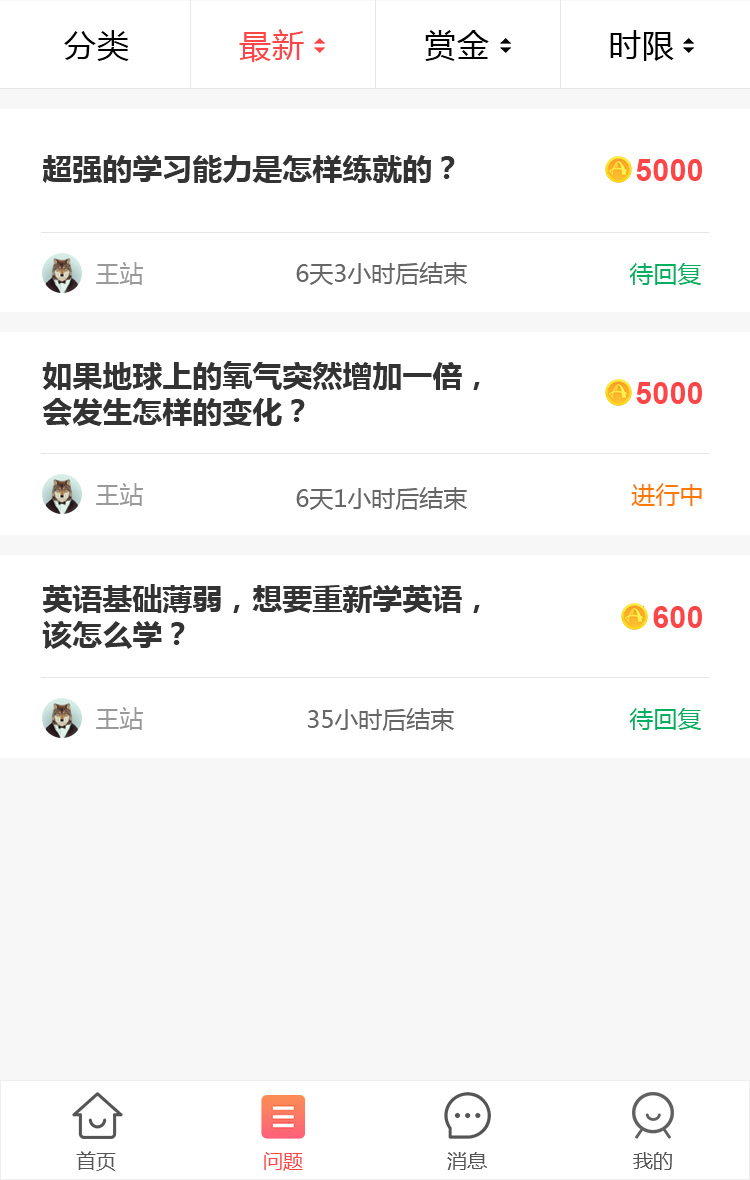750x1180 pixels.
Task: Open question about 地球上的氧气突然增加一倍
Action: [x=264, y=394]
